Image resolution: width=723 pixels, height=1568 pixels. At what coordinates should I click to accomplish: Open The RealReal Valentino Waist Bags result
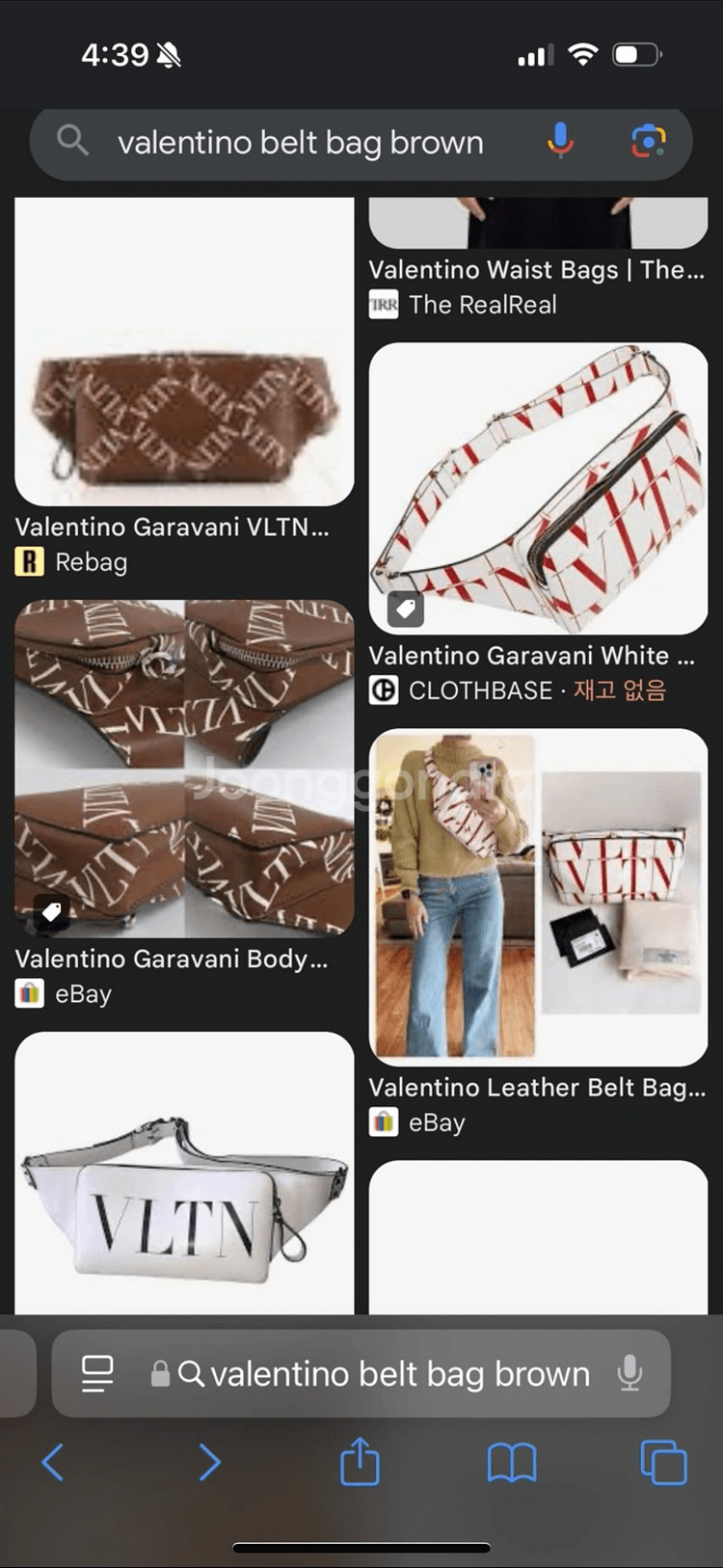pos(536,270)
